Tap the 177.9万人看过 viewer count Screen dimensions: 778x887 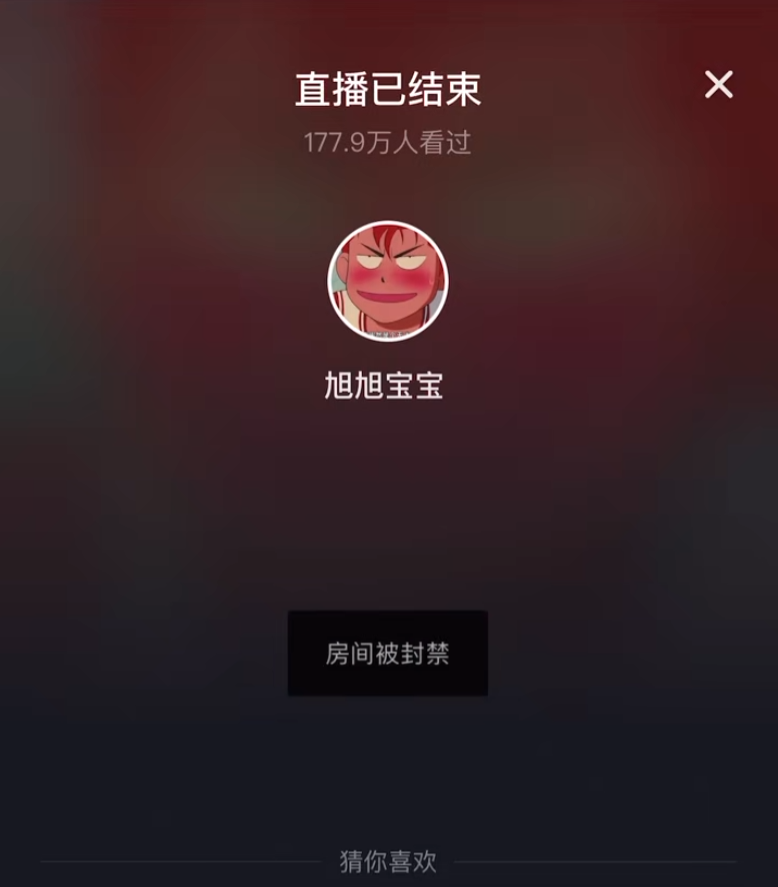(388, 142)
